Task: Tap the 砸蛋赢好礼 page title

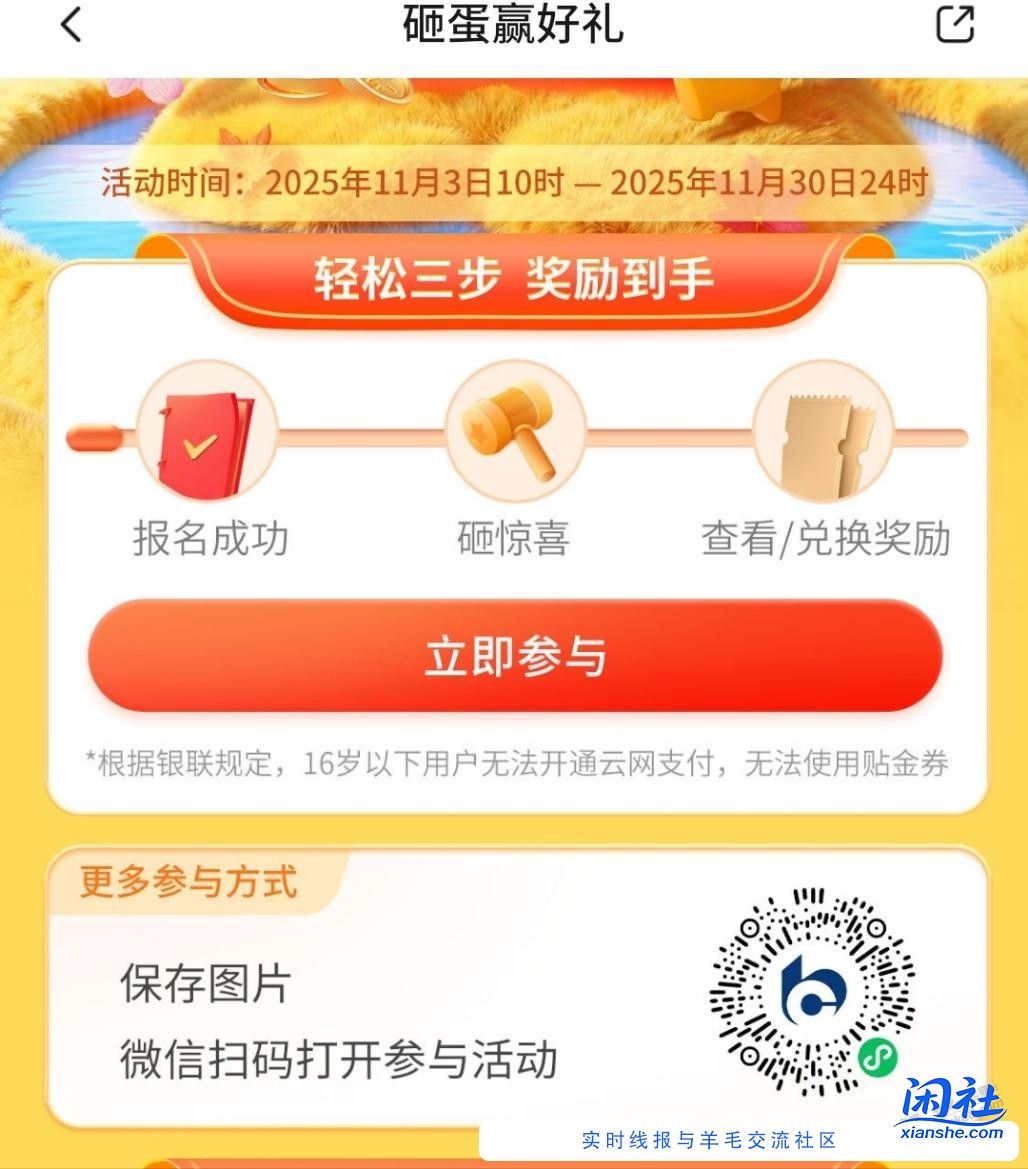Action: [x=513, y=27]
